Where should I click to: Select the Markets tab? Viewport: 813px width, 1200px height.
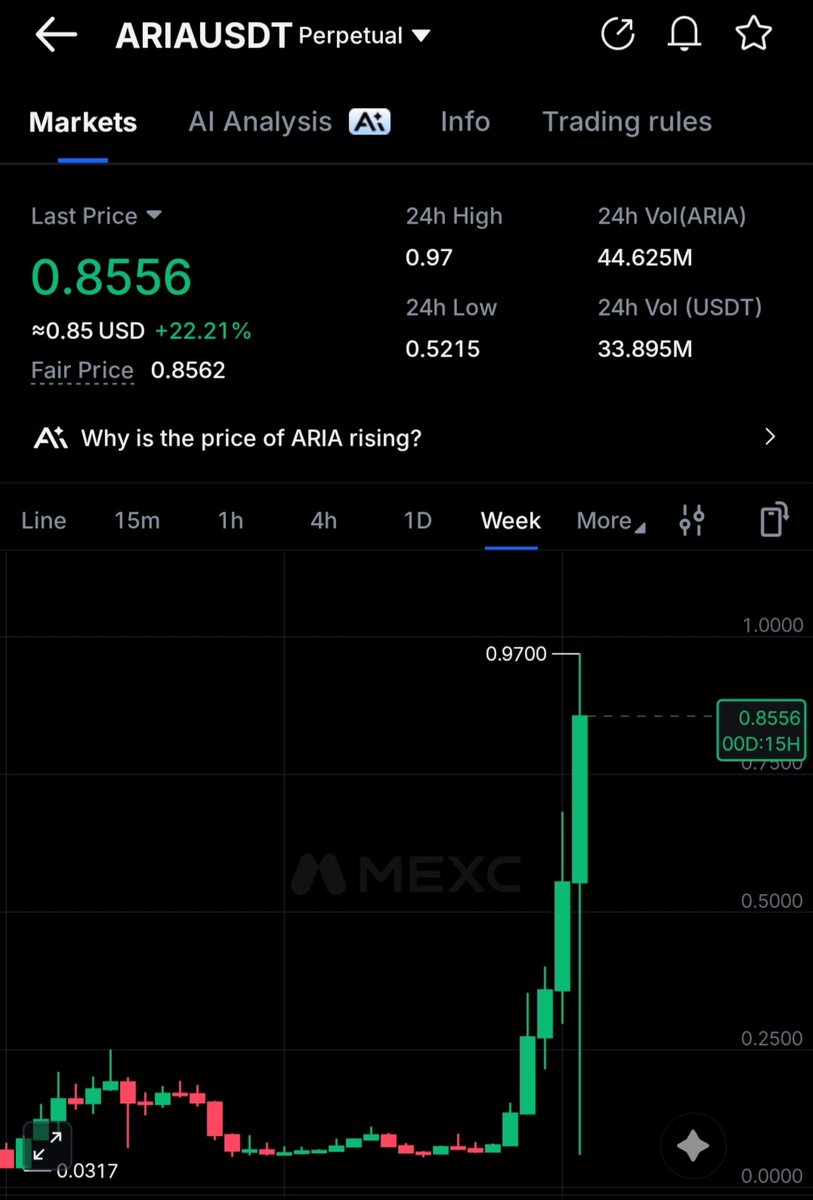coord(83,122)
